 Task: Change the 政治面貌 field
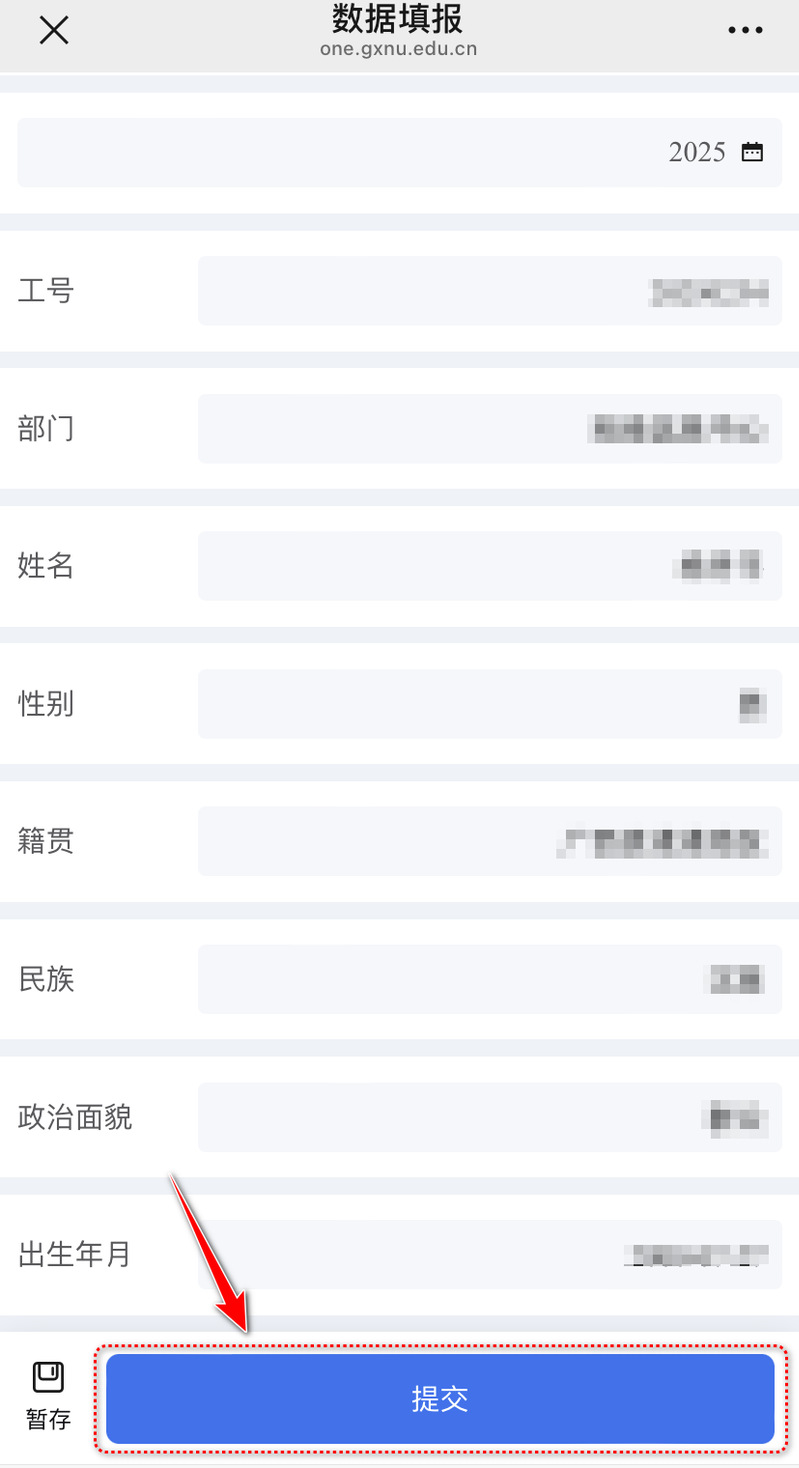pyautogui.click(x=489, y=1117)
